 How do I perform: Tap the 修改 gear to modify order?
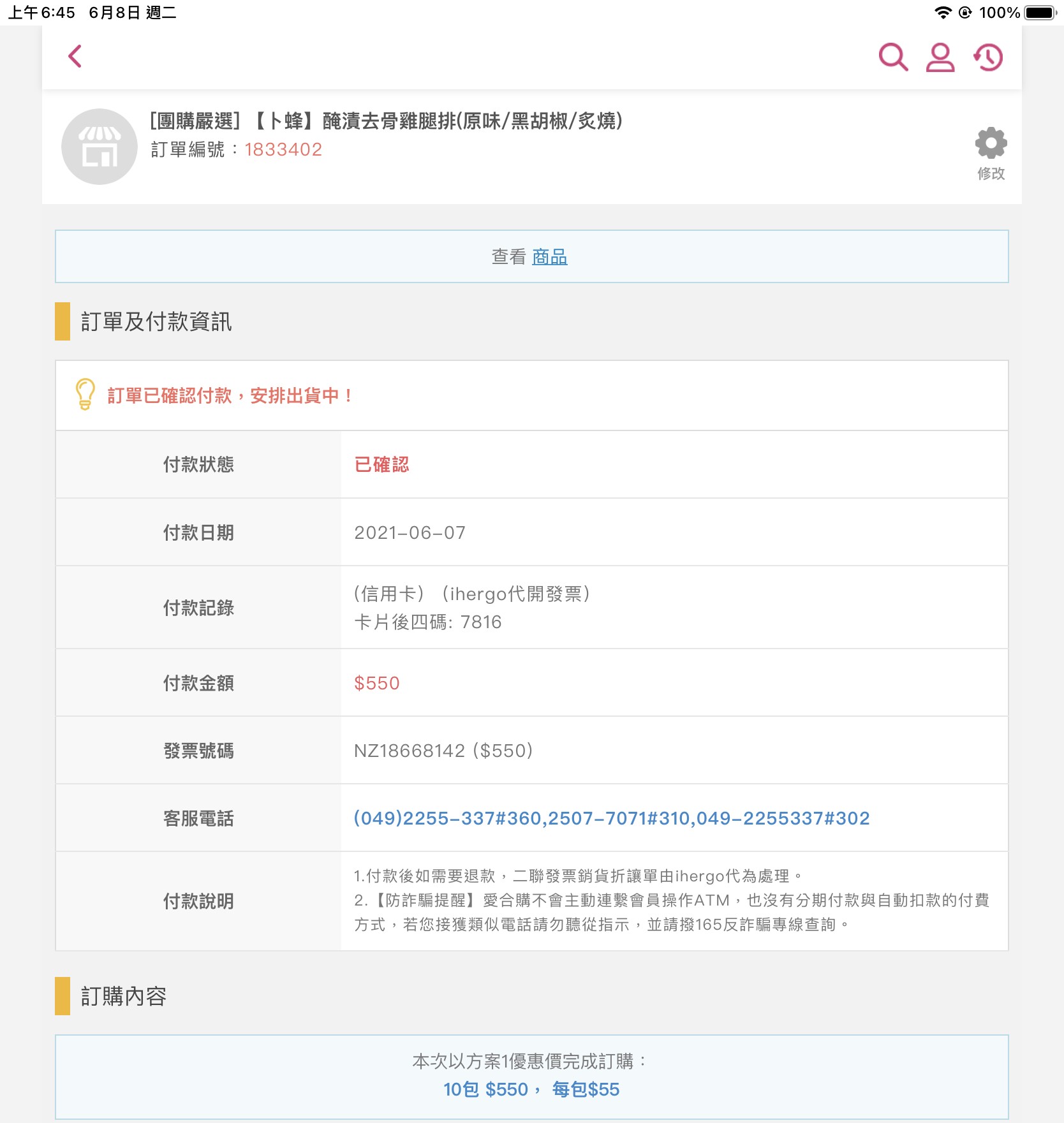point(991,154)
